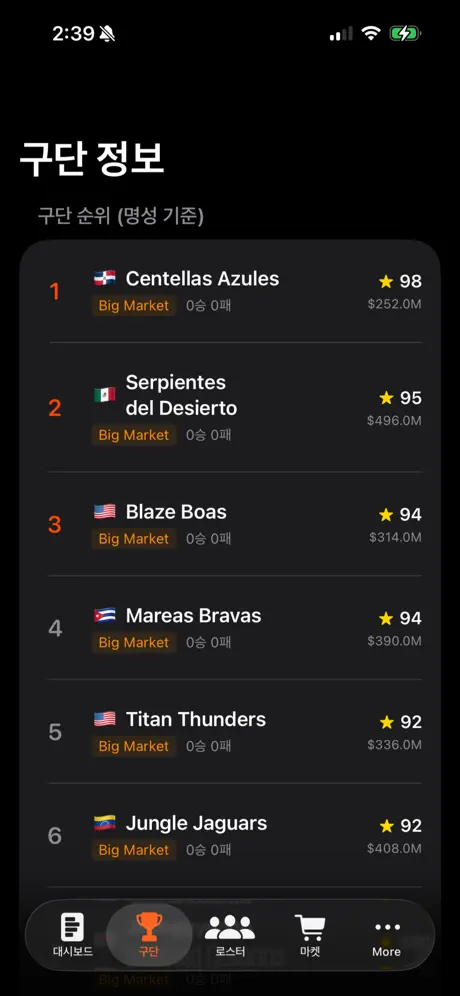Viewport: 460px width, 996px height.
Task: Open the Titan Thunders row
Action: tap(230, 732)
